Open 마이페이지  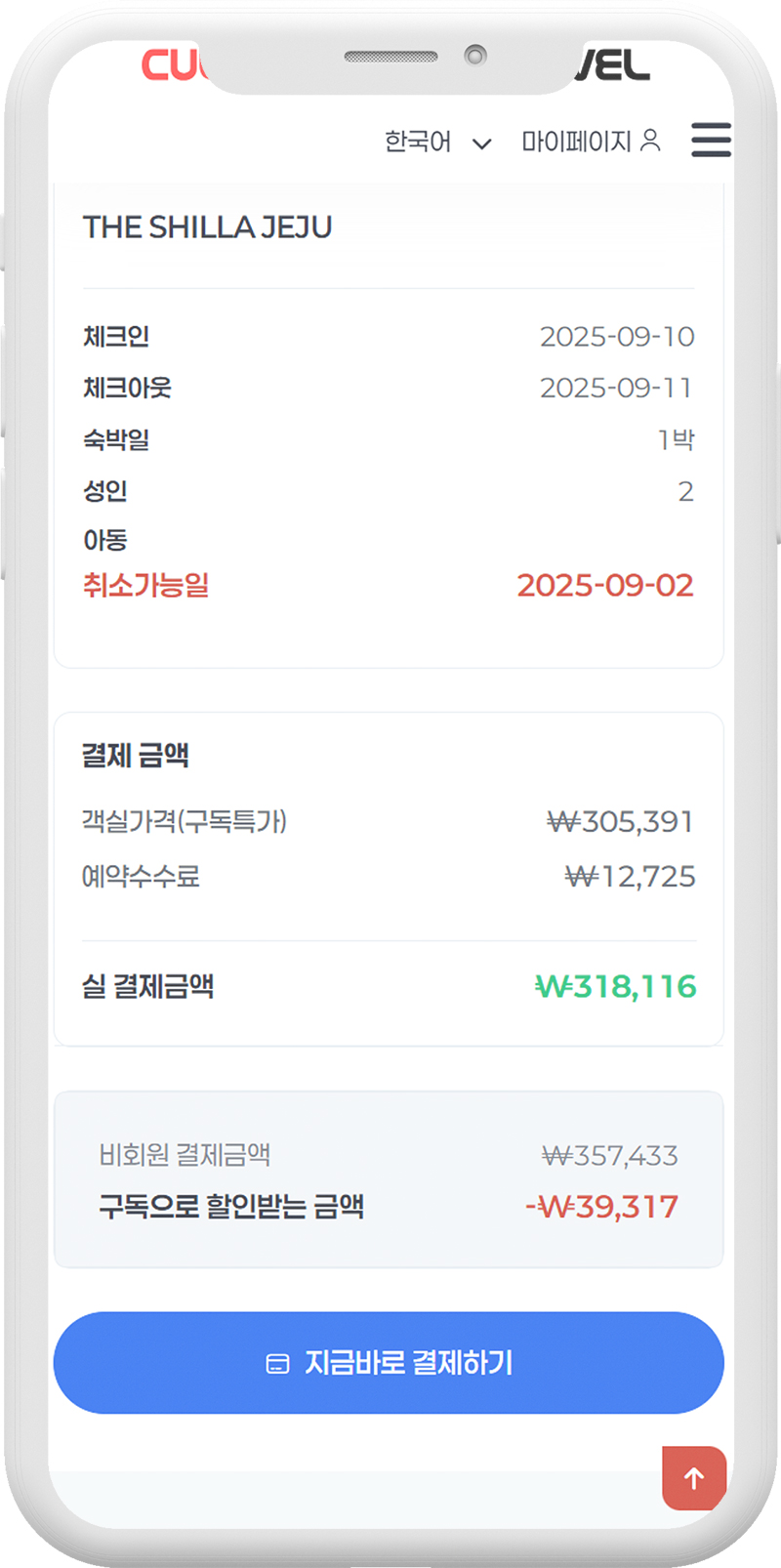click(x=592, y=142)
